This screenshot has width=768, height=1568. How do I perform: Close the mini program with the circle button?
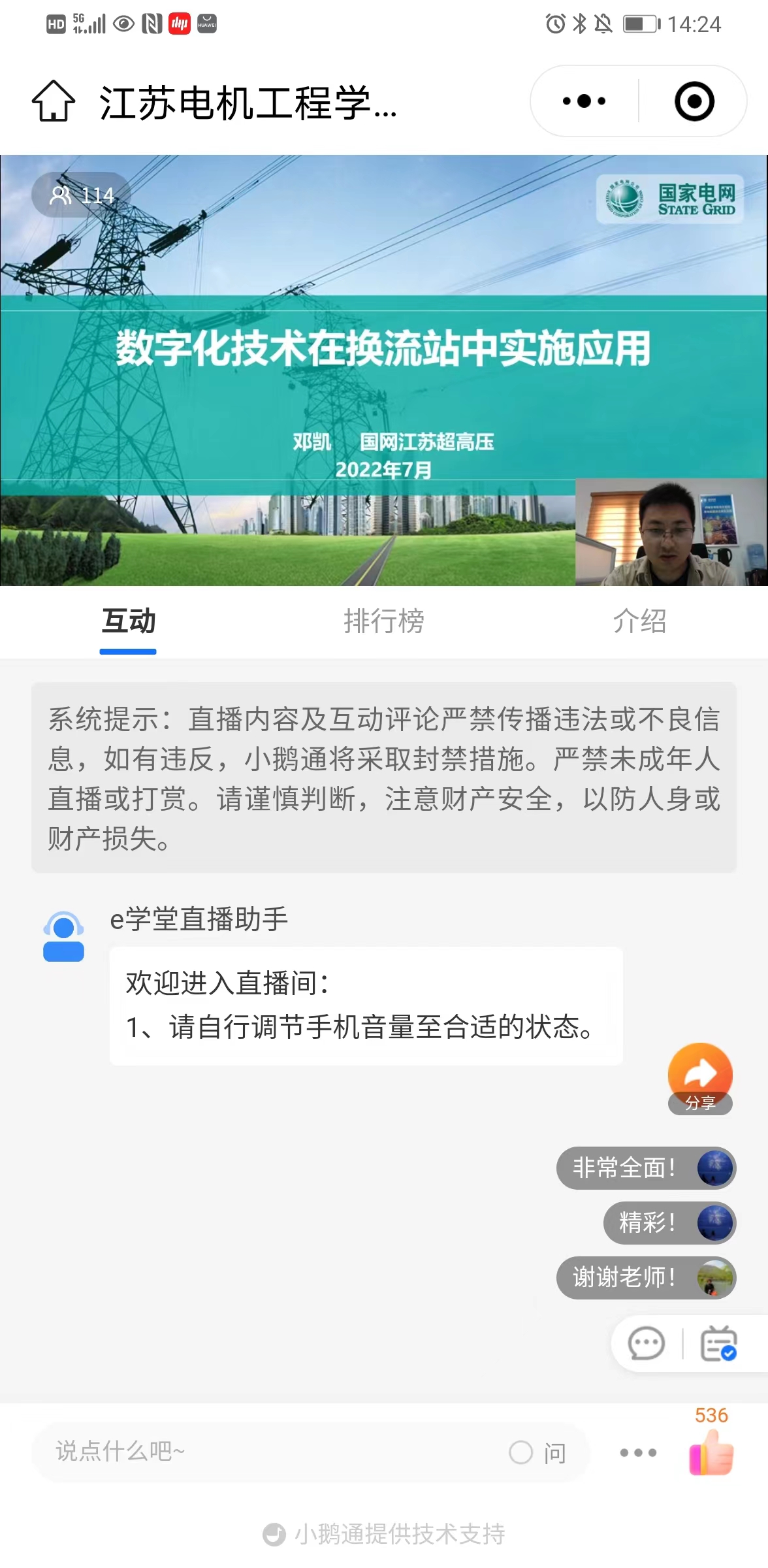[x=694, y=101]
